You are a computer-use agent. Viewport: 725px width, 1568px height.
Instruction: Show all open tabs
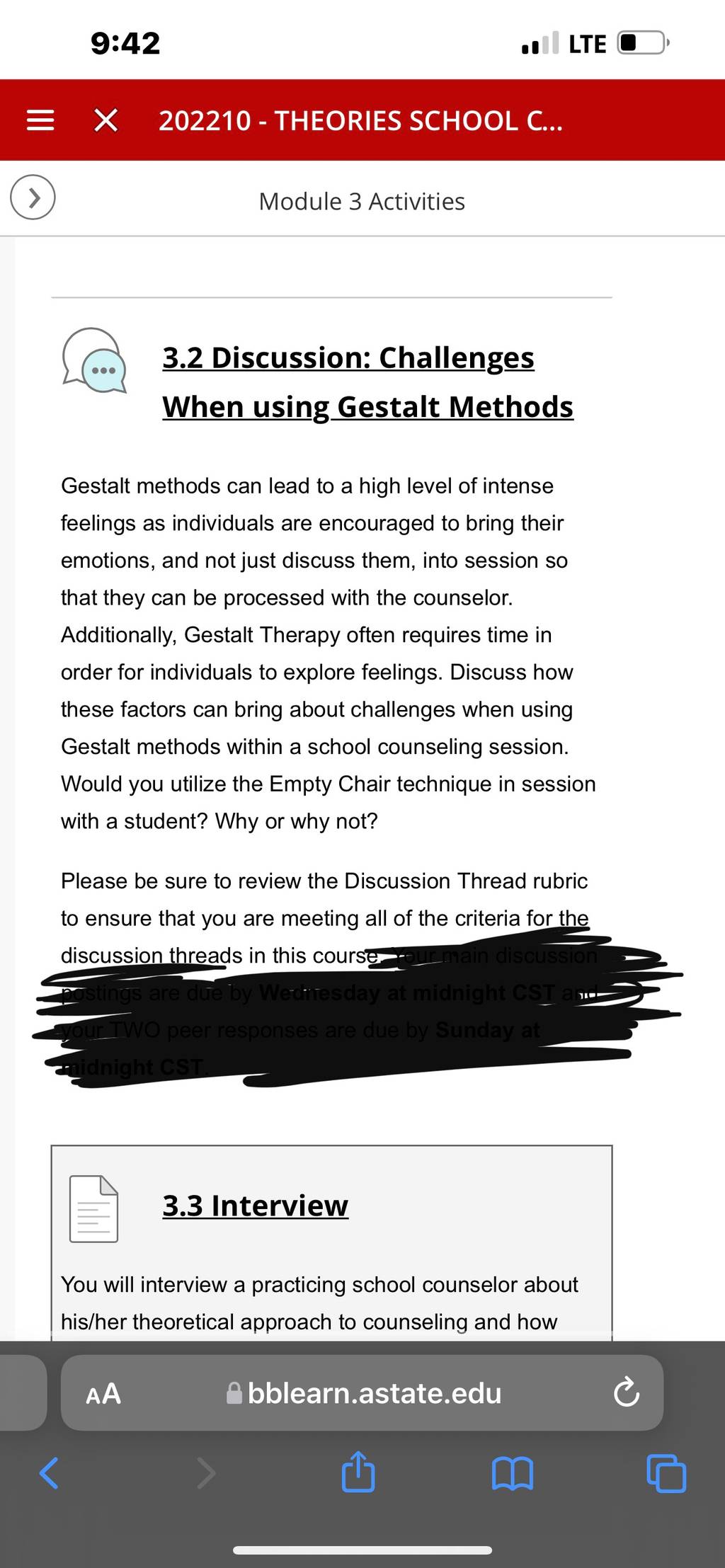pos(666,1473)
